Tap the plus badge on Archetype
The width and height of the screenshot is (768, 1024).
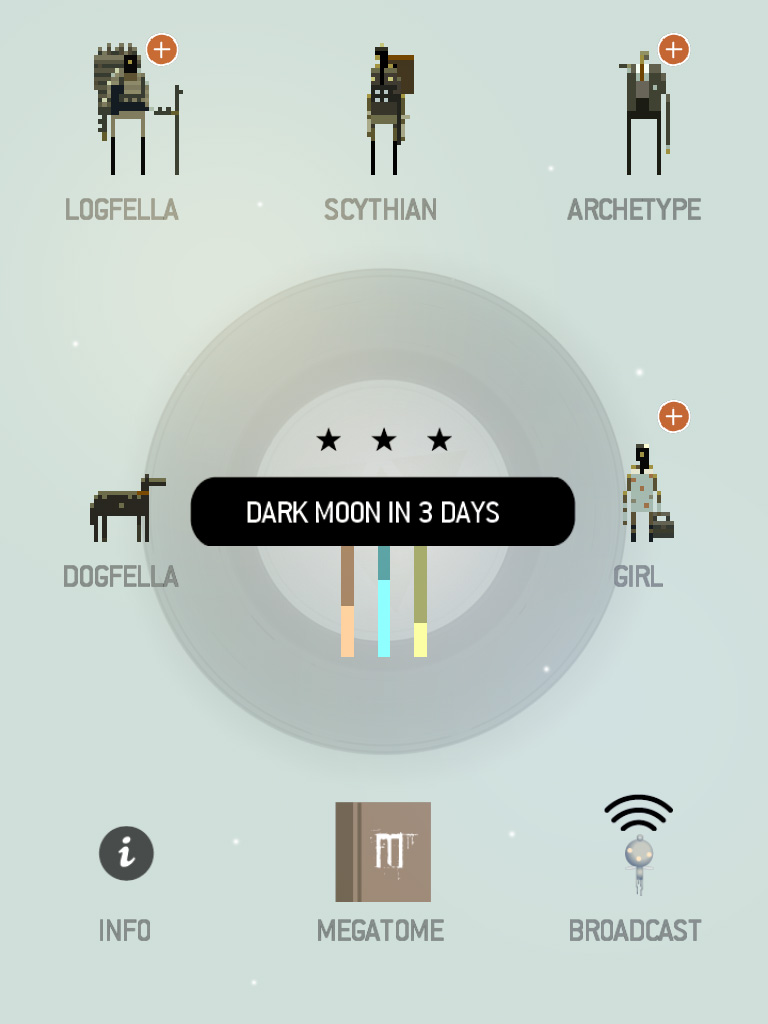673,48
